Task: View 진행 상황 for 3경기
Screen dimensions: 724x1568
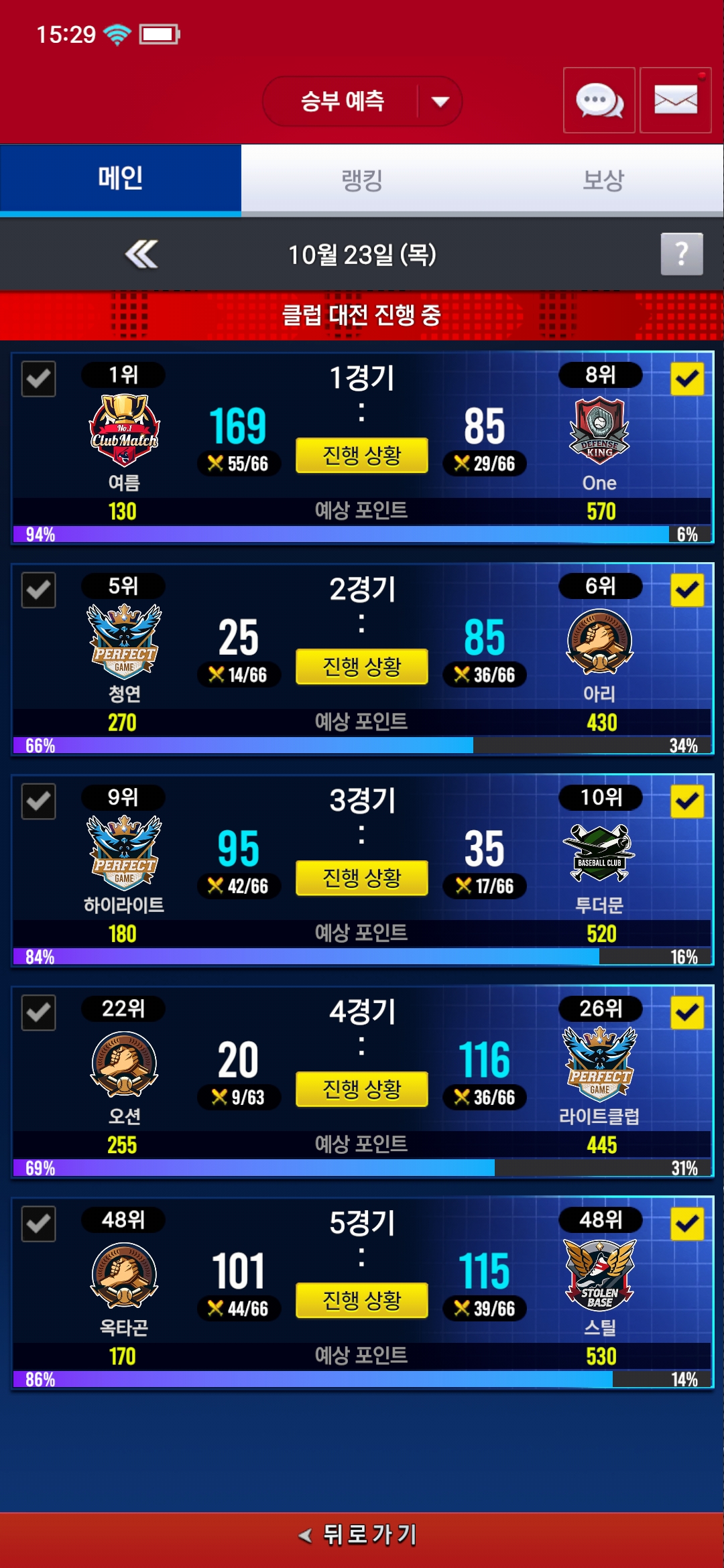Action: point(362,878)
